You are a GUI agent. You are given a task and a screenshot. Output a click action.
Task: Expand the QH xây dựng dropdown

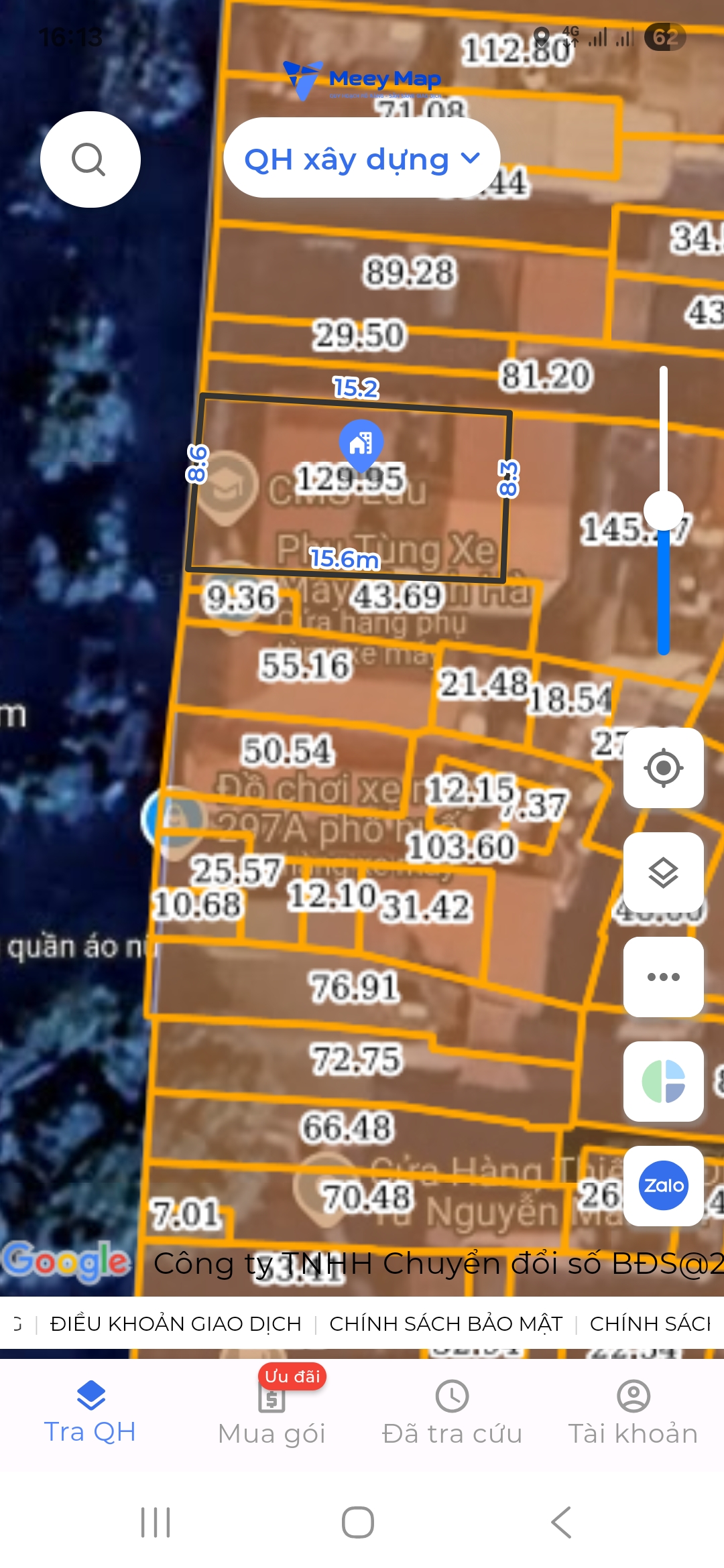tap(362, 158)
